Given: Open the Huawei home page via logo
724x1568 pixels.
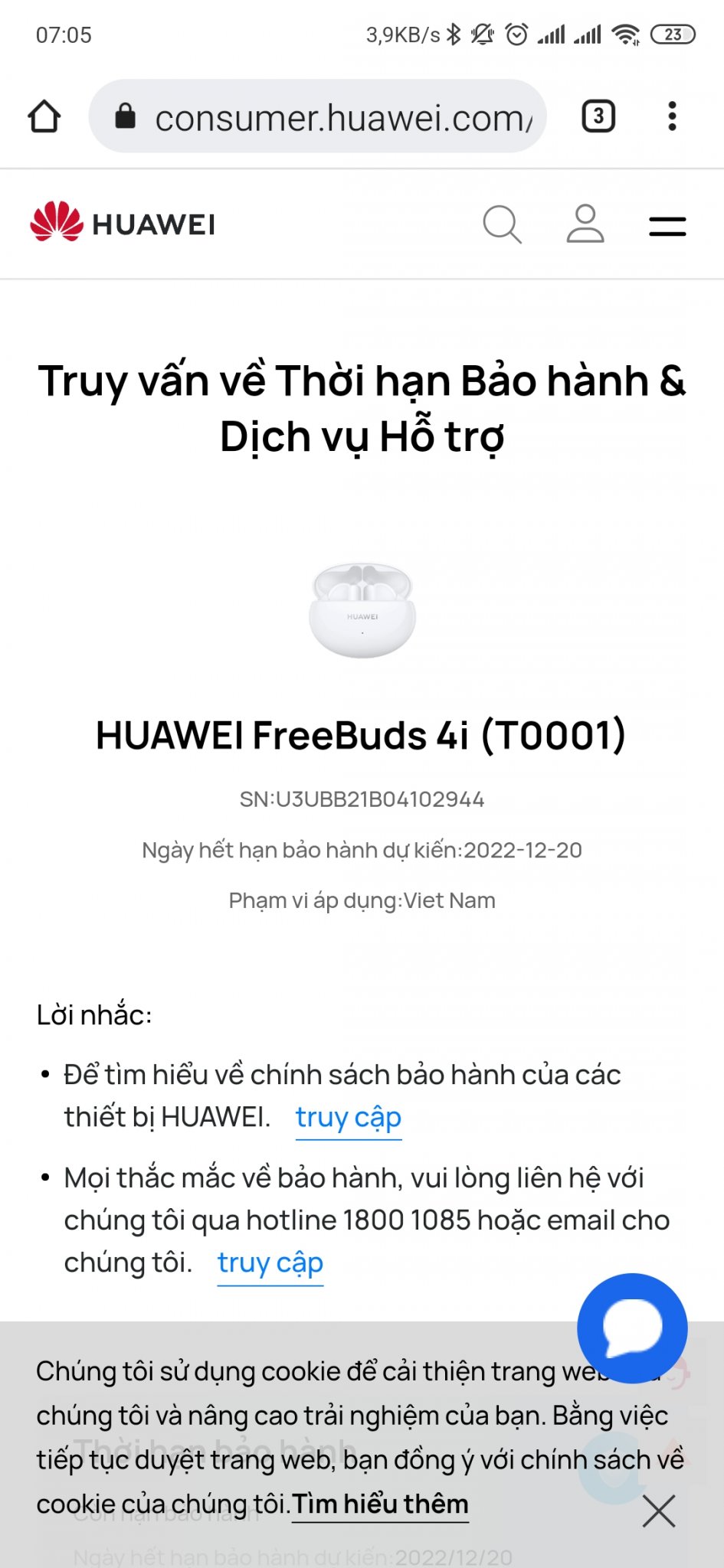Looking at the screenshot, I should click(x=123, y=223).
